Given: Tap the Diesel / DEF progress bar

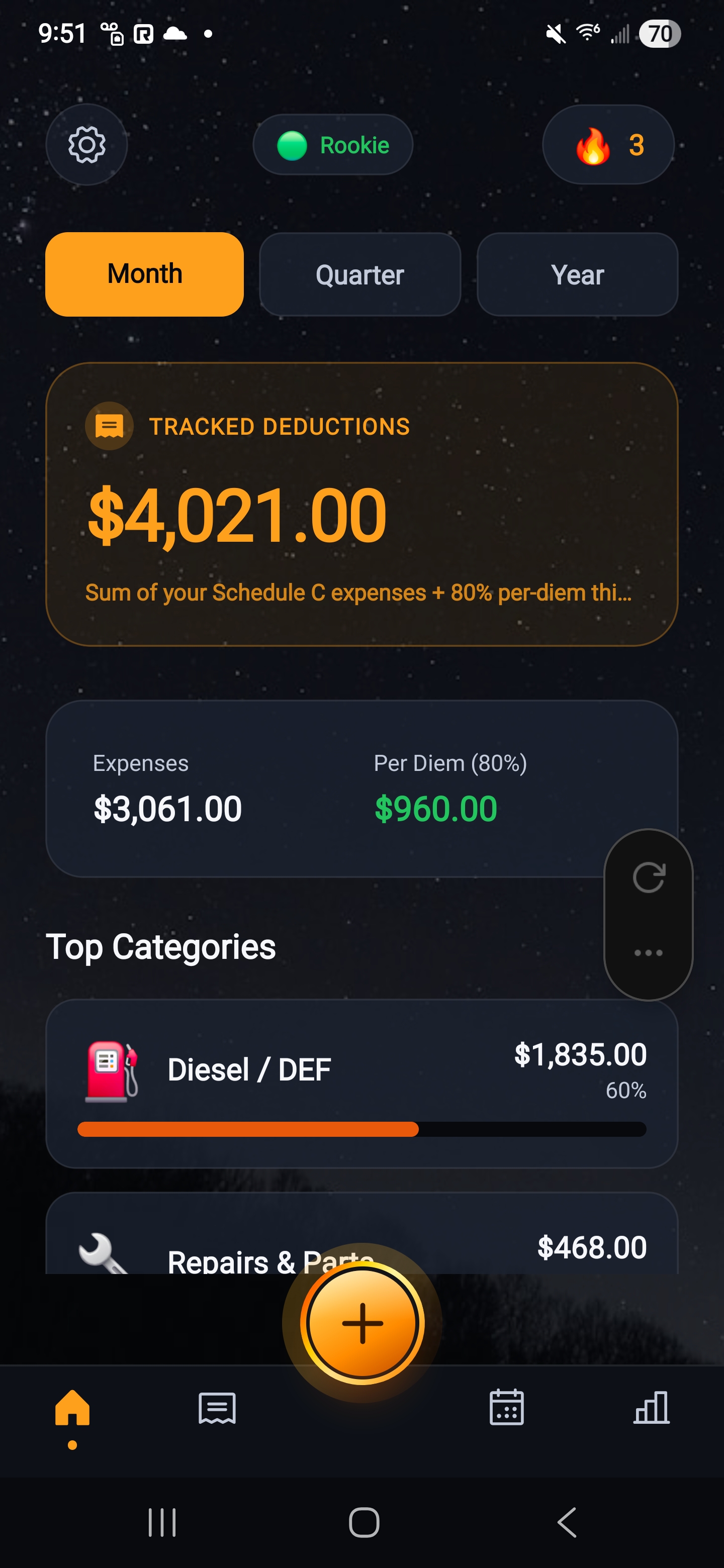Looking at the screenshot, I should (x=361, y=1129).
